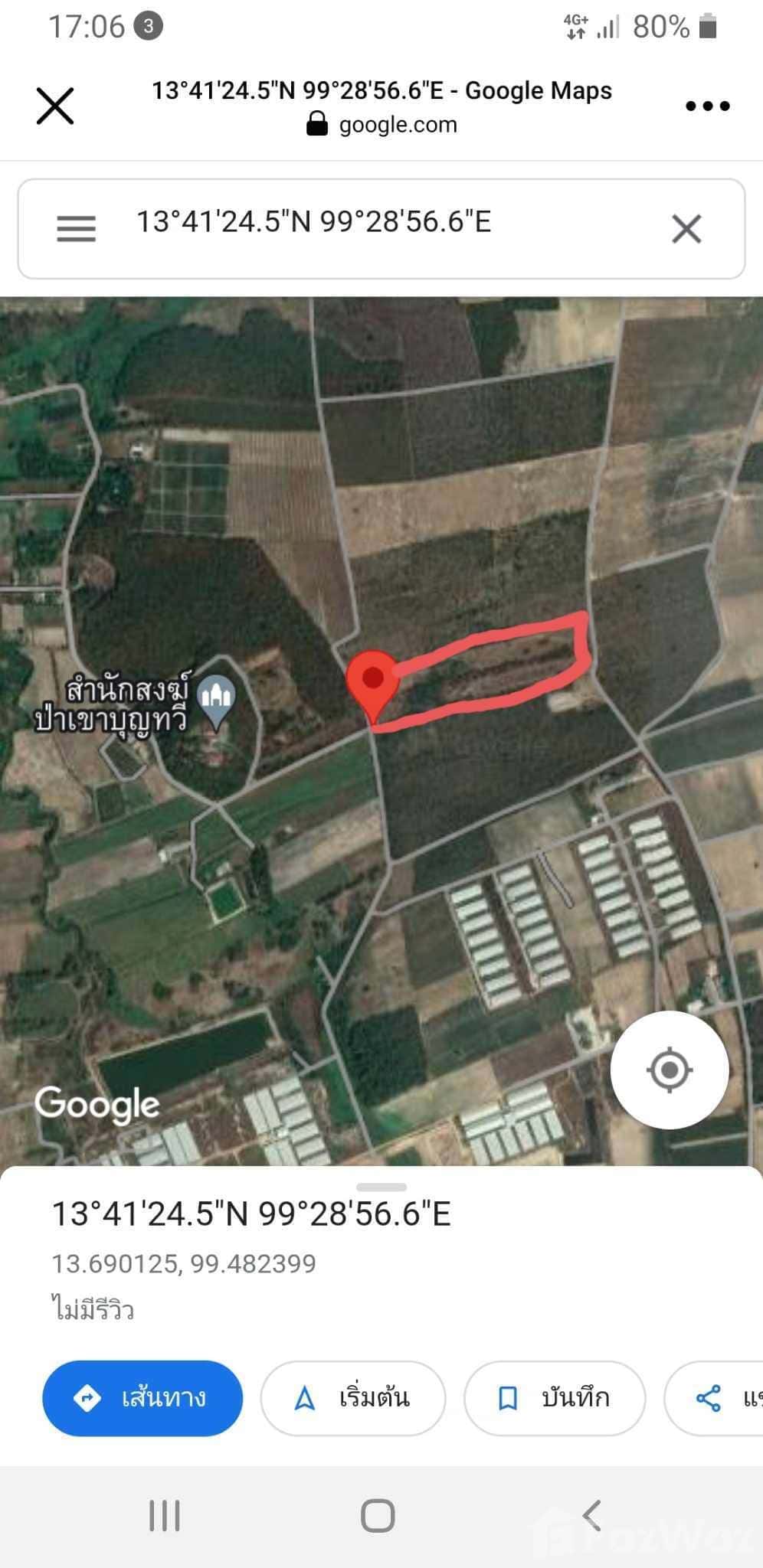Tap the navigation arrow icon in เริ่มต้น

(x=304, y=1397)
